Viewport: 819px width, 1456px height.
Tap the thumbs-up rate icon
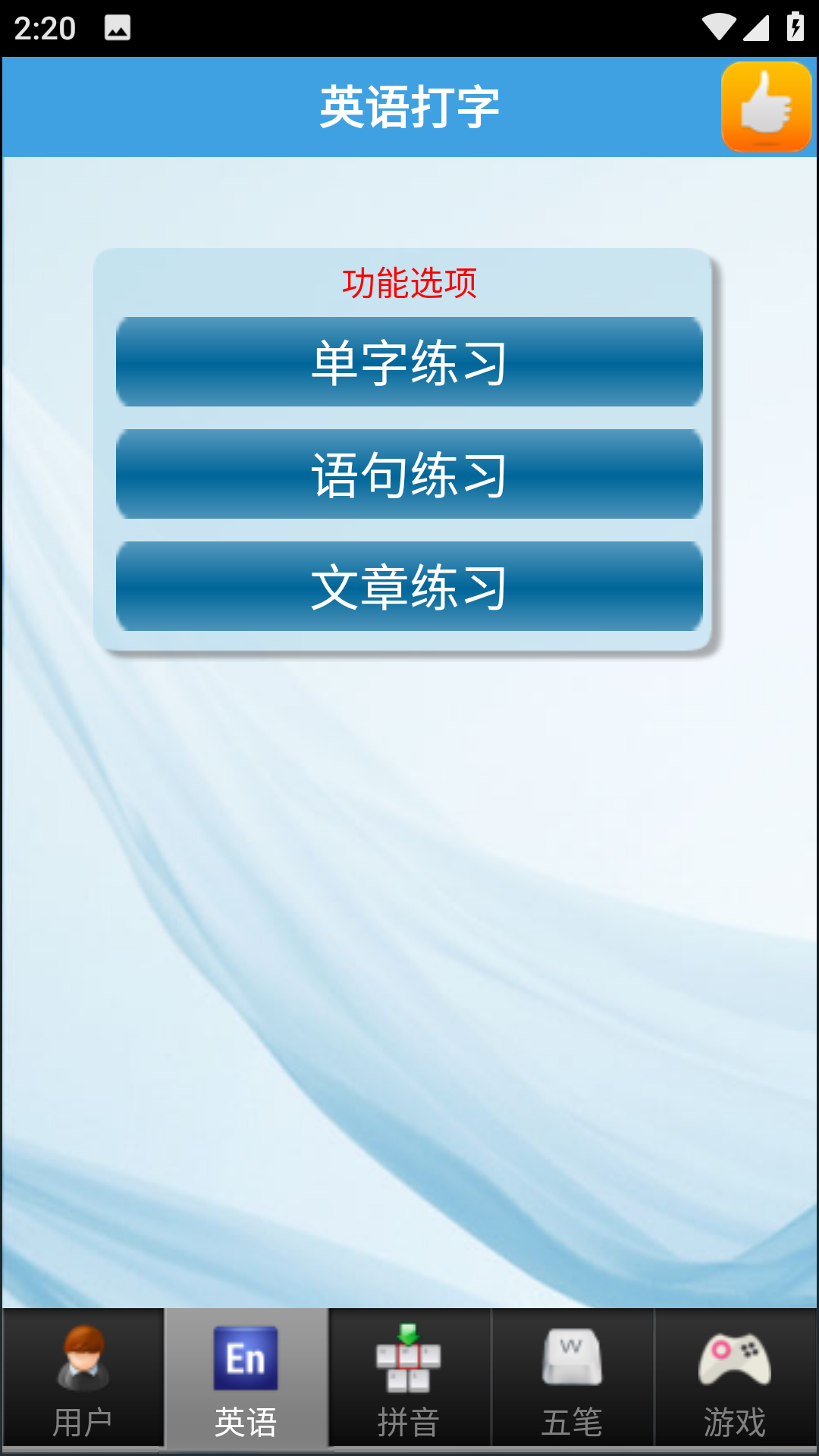point(766,107)
